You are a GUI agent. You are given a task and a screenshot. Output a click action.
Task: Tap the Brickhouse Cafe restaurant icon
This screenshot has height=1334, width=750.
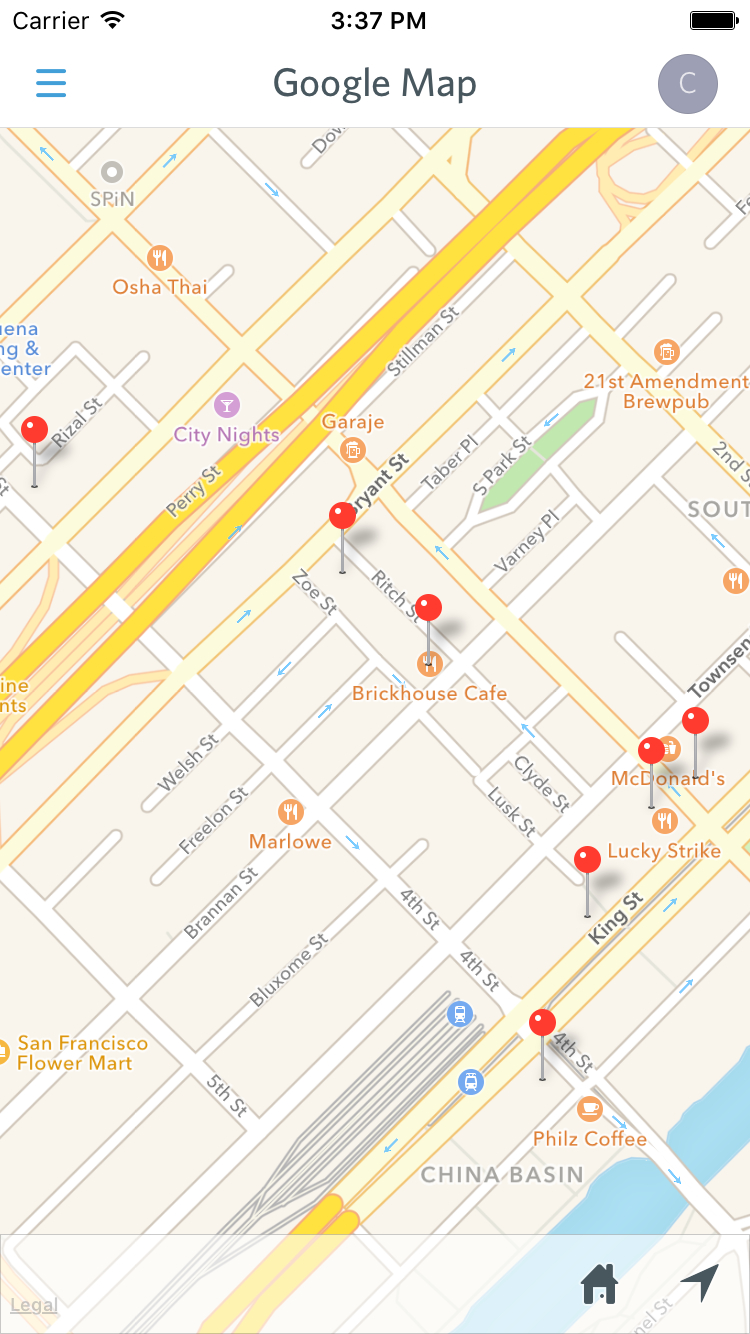coord(430,663)
